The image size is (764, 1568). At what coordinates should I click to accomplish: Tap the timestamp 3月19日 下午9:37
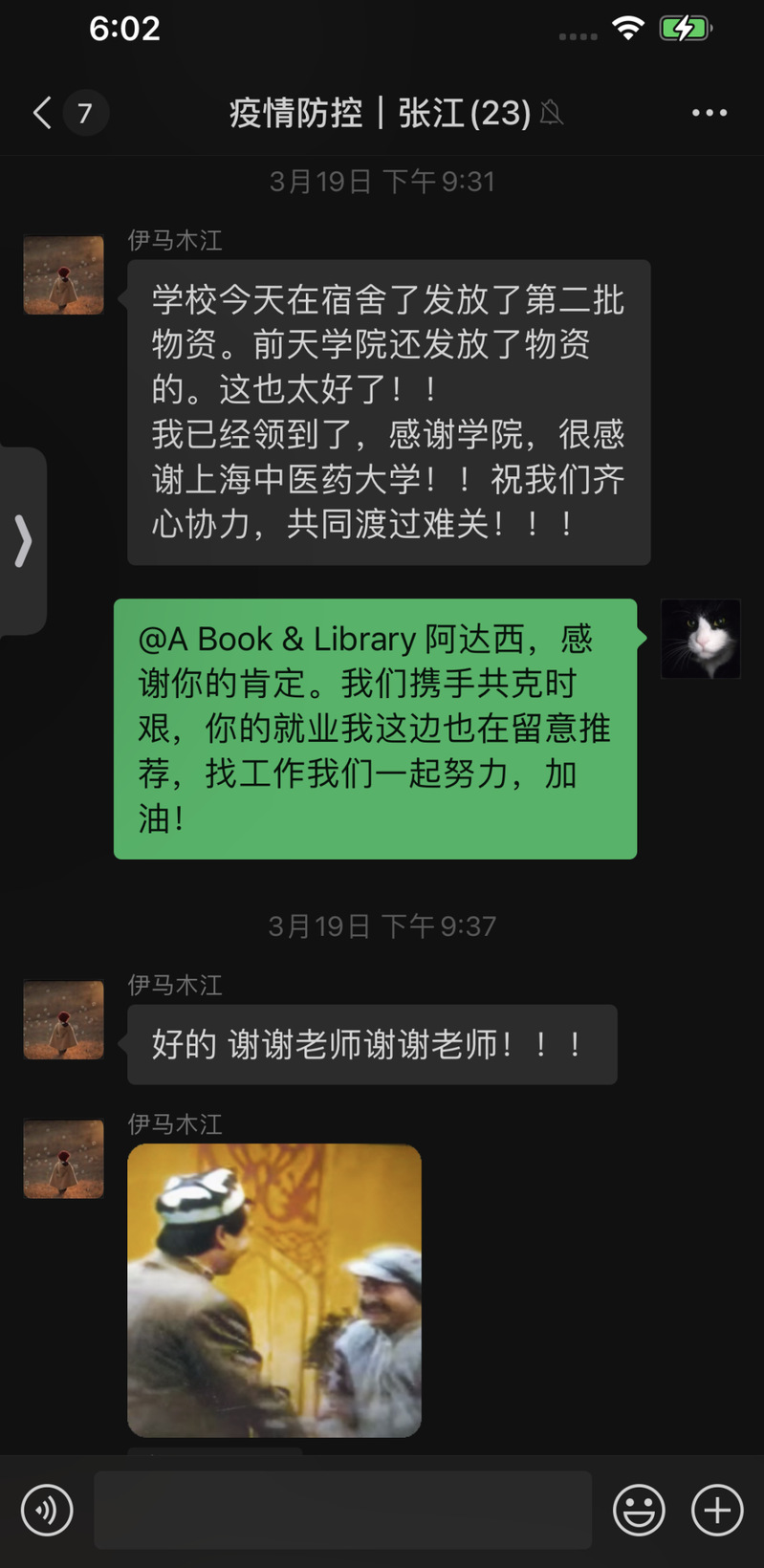pos(382,925)
